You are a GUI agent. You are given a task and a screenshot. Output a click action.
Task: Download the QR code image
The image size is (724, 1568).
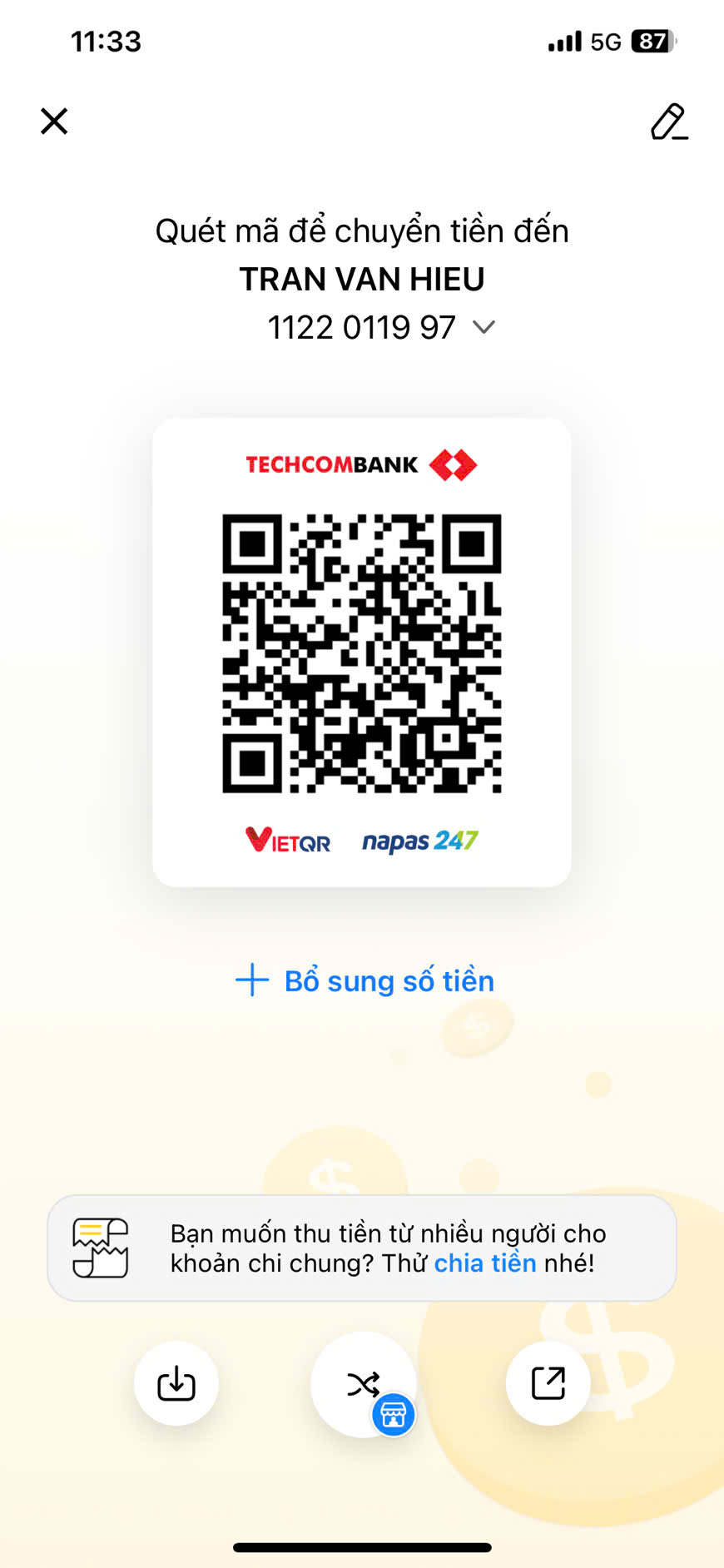point(176,1383)
